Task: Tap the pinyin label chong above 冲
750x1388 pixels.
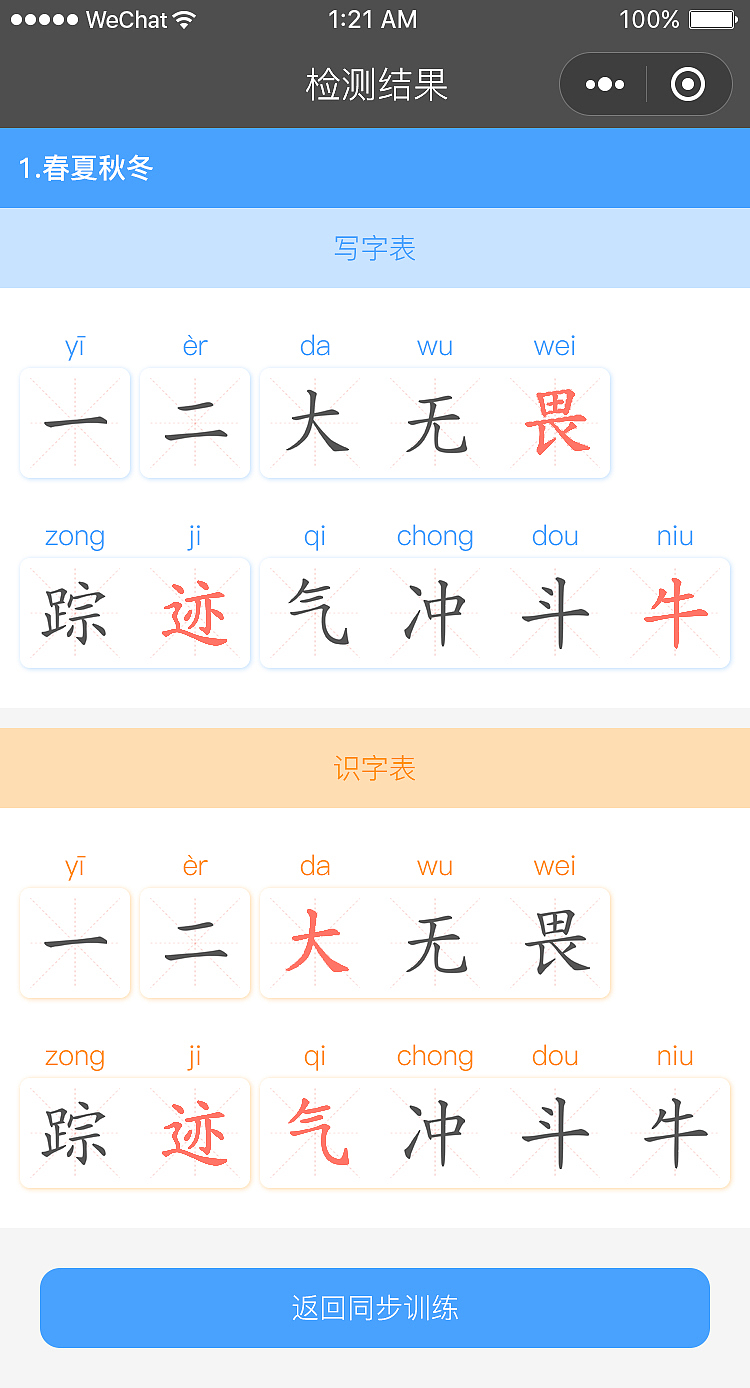Action: (x=435, y=536)
